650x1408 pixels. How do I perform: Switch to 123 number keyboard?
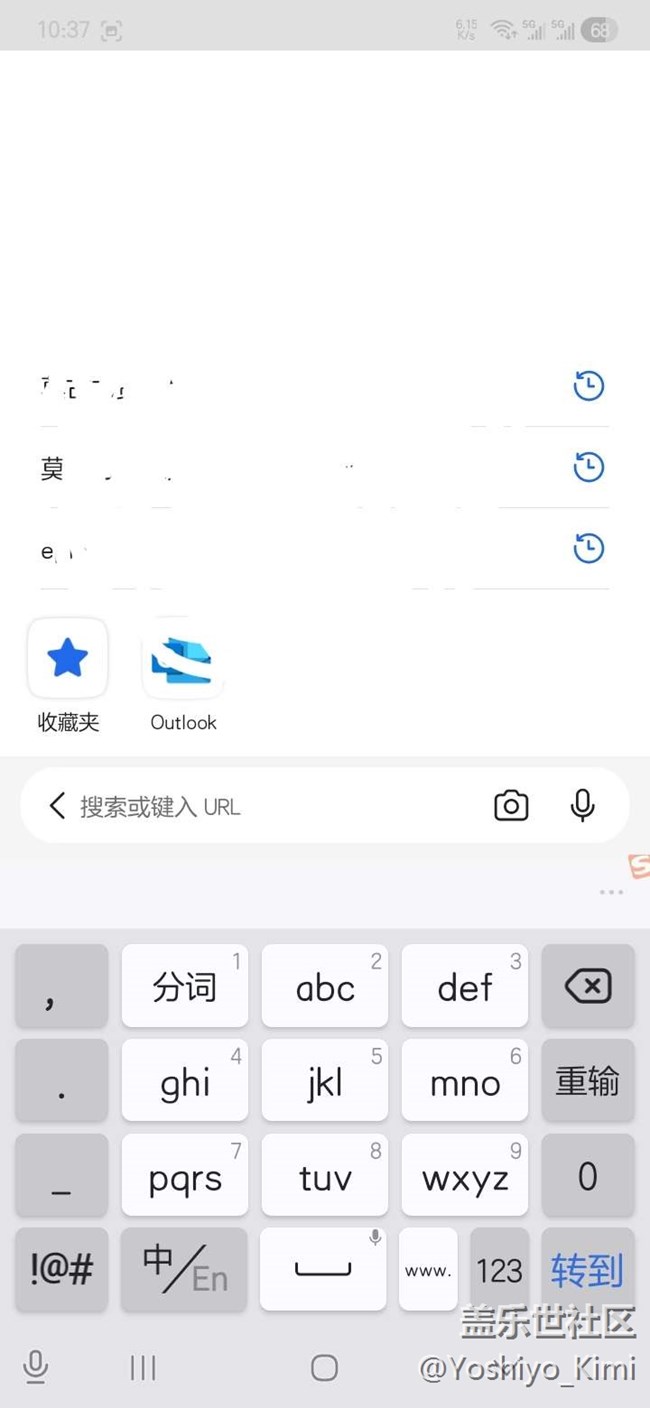pyautogui.click(x=499, y=1270)
